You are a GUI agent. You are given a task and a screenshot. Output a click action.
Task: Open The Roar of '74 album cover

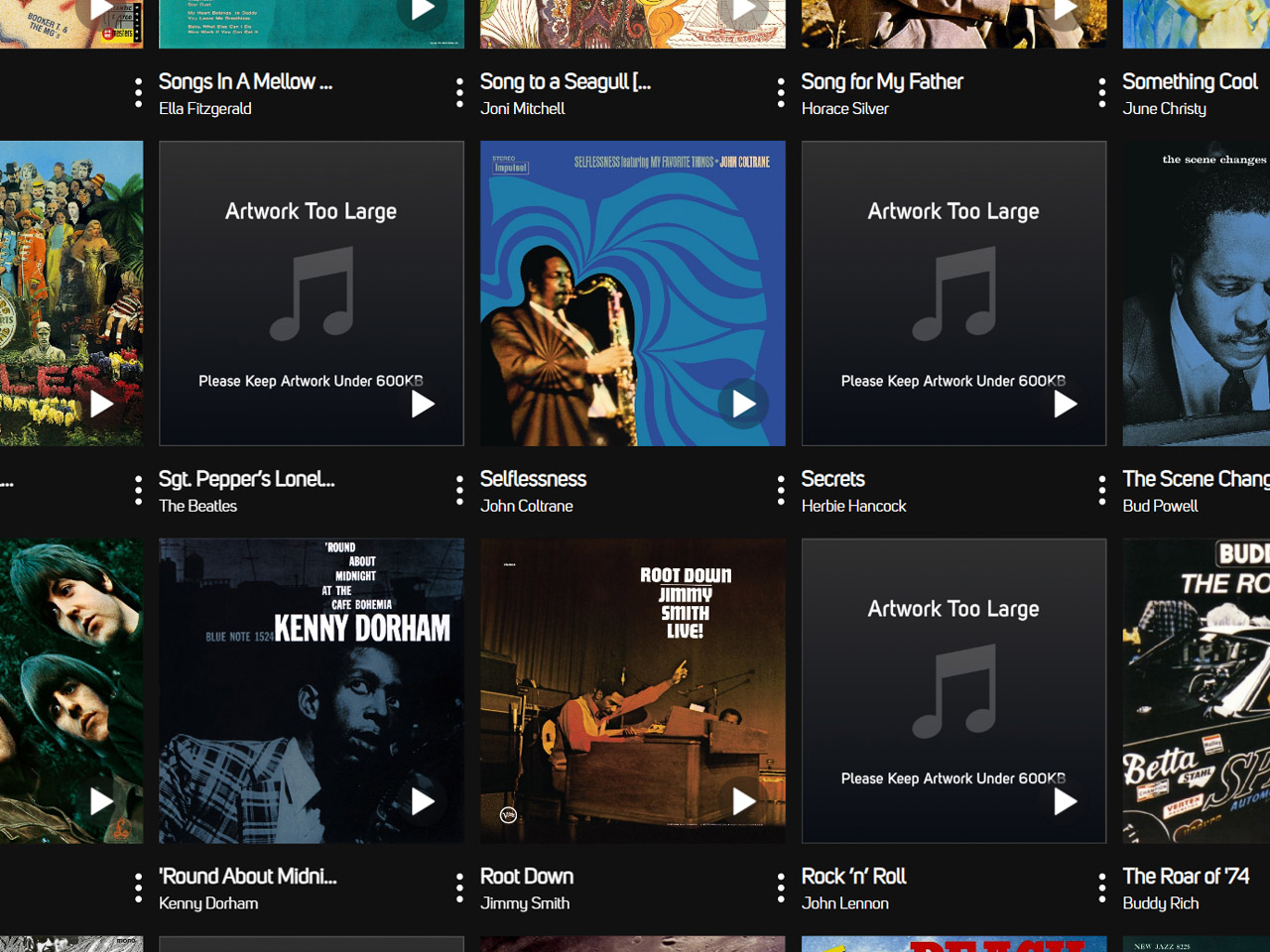pos(1197,691)
